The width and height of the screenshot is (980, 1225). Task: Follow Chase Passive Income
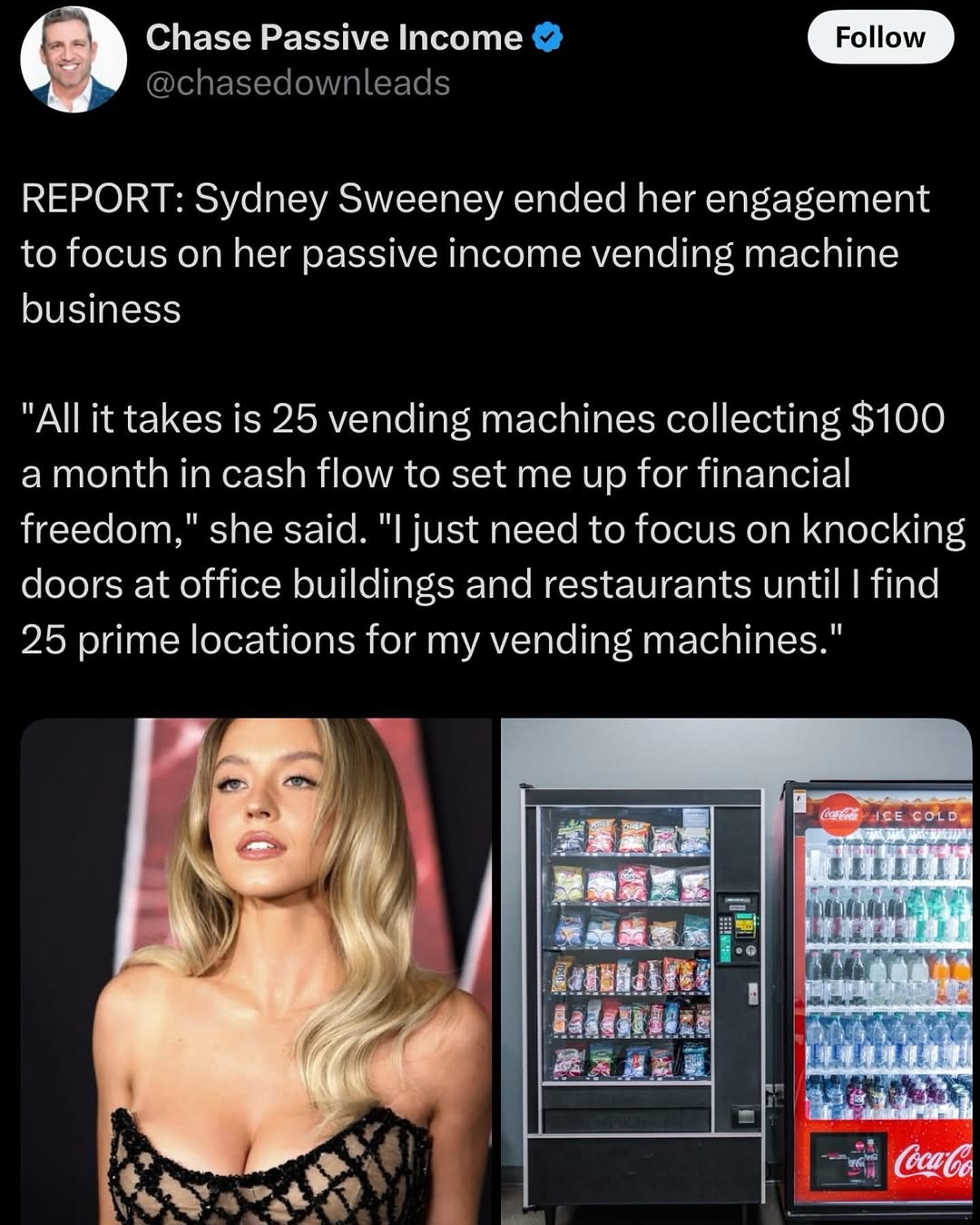[879, 38]
